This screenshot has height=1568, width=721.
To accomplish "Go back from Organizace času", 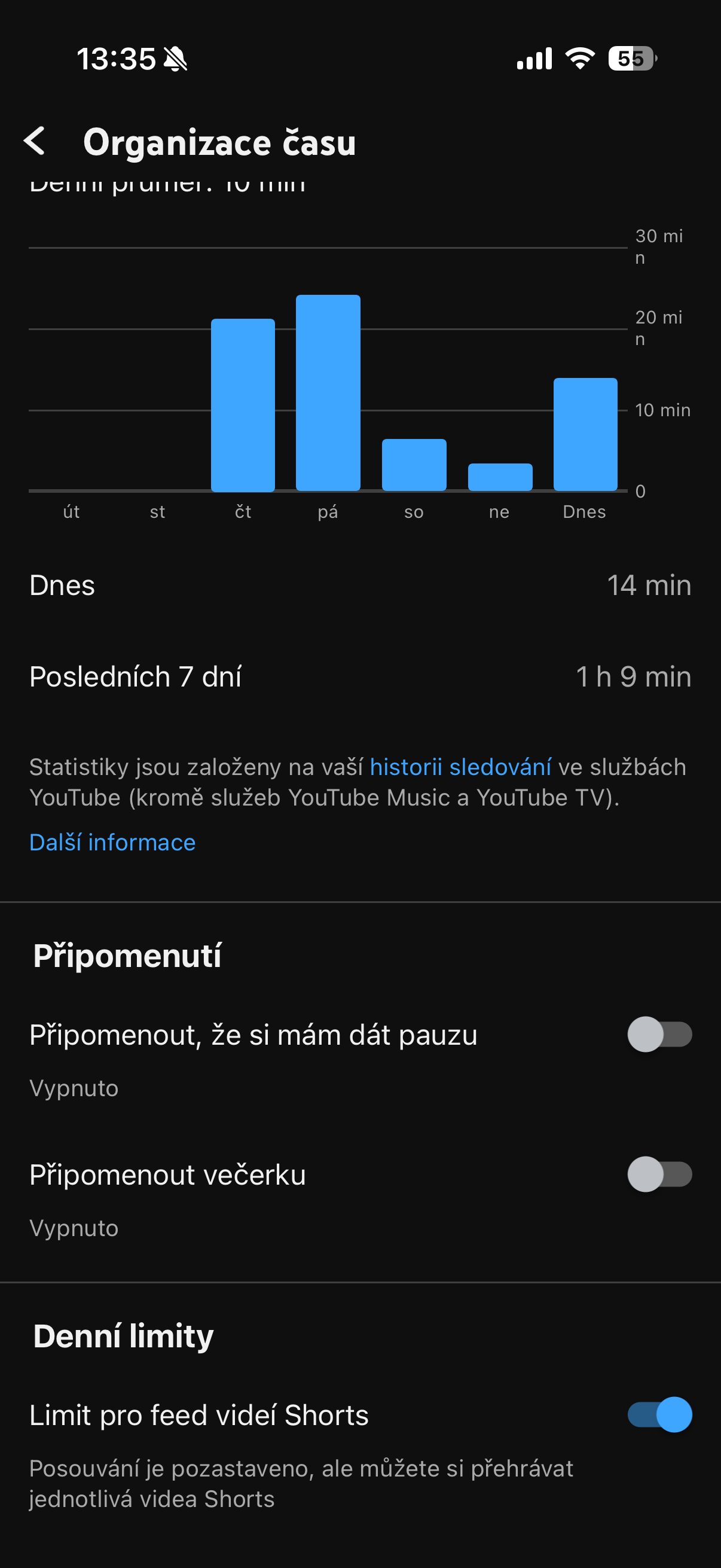I will point(35,142).
